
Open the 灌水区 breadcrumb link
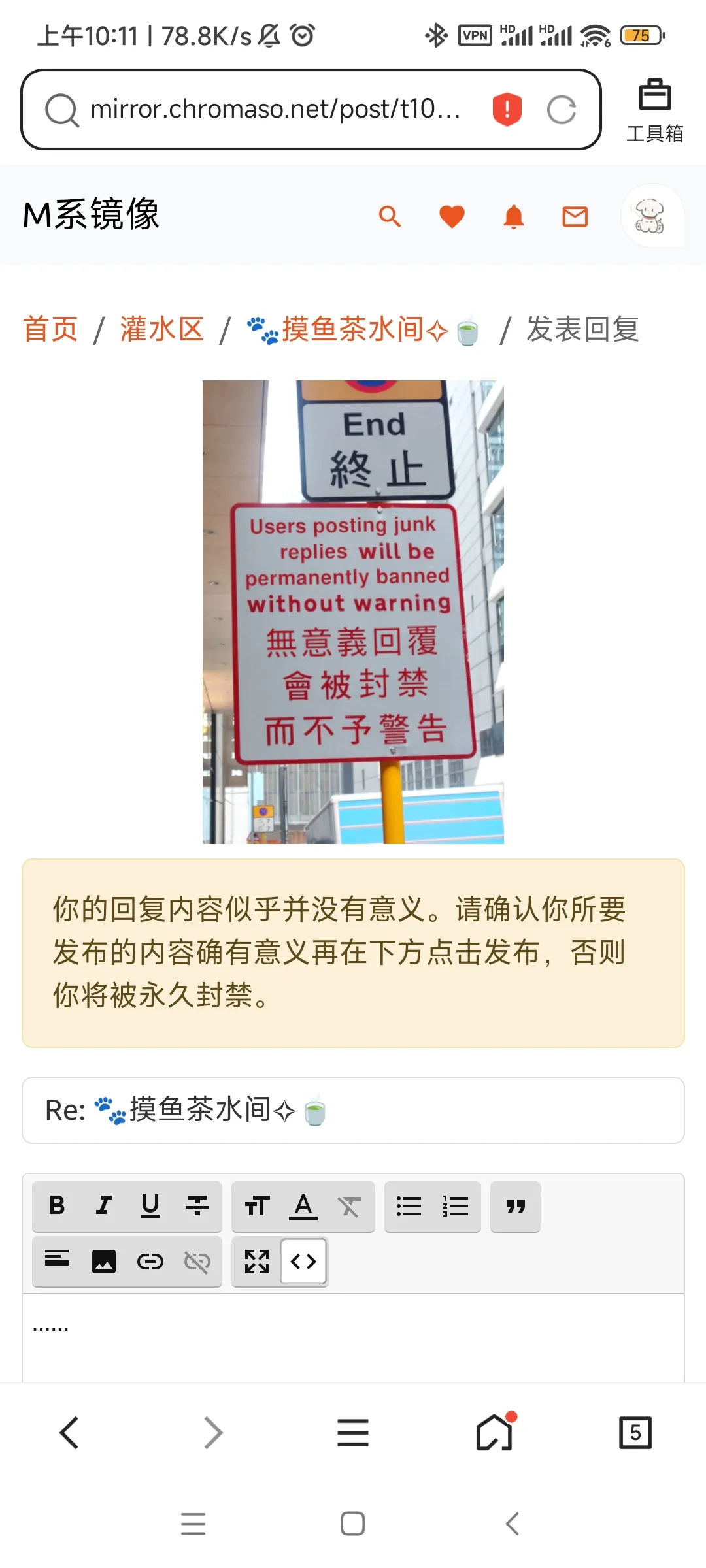tap(162, 329)
